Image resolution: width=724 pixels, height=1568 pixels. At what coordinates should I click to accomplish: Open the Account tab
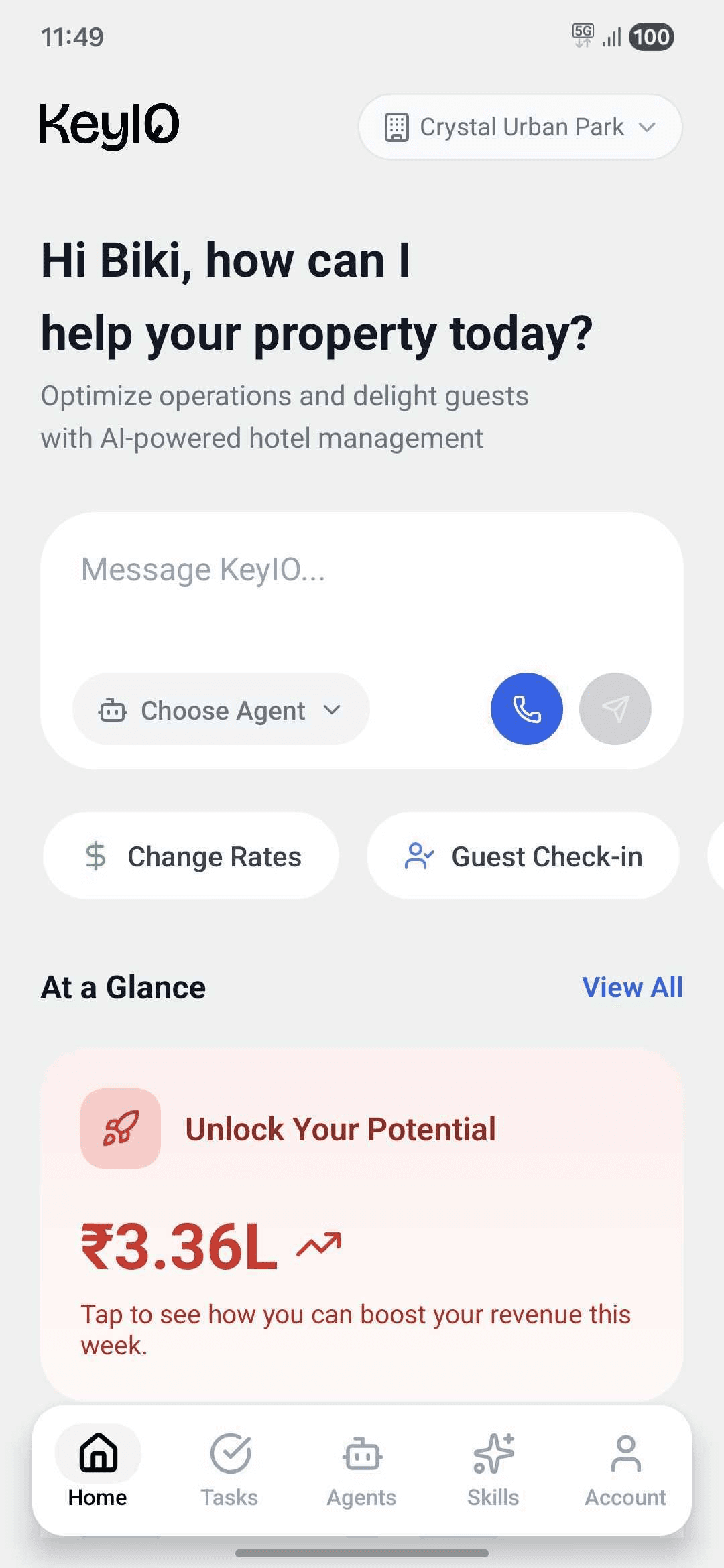pyautogui.click(x=625, y=1467)
